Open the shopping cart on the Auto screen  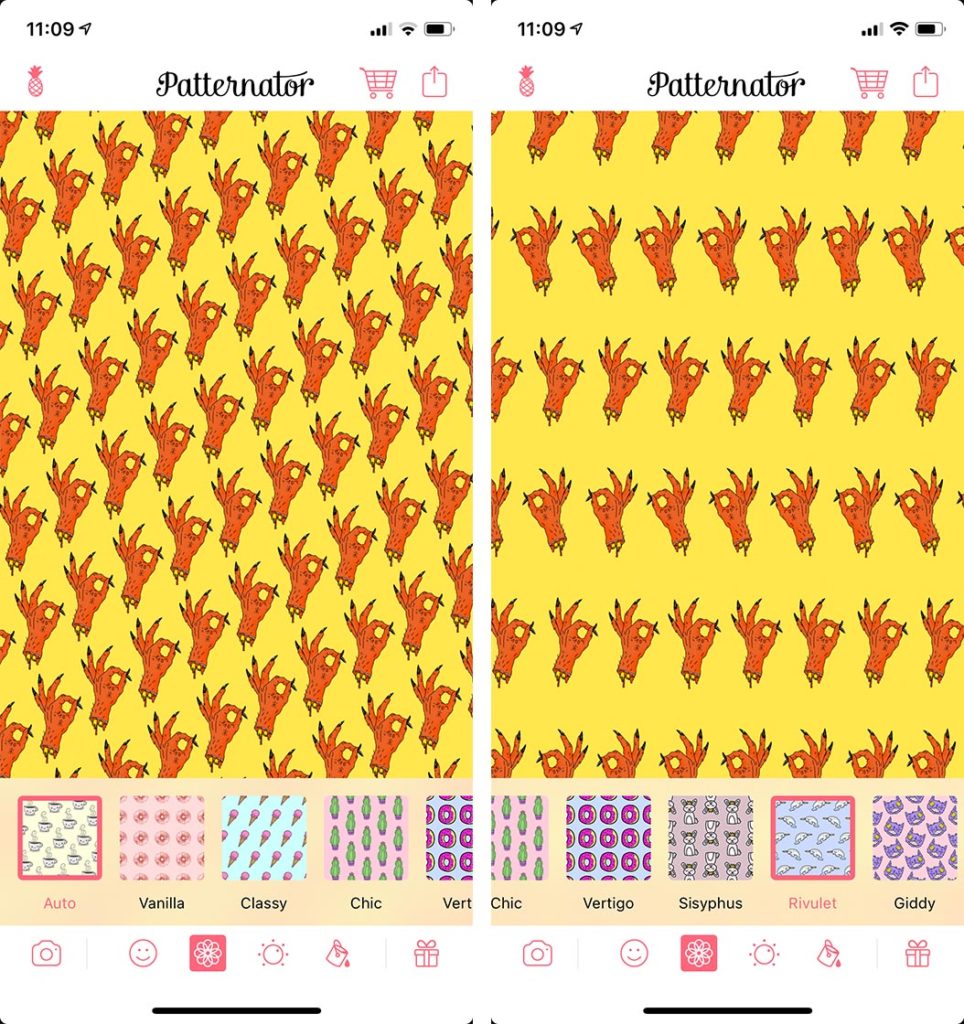[x=378, y=82]
